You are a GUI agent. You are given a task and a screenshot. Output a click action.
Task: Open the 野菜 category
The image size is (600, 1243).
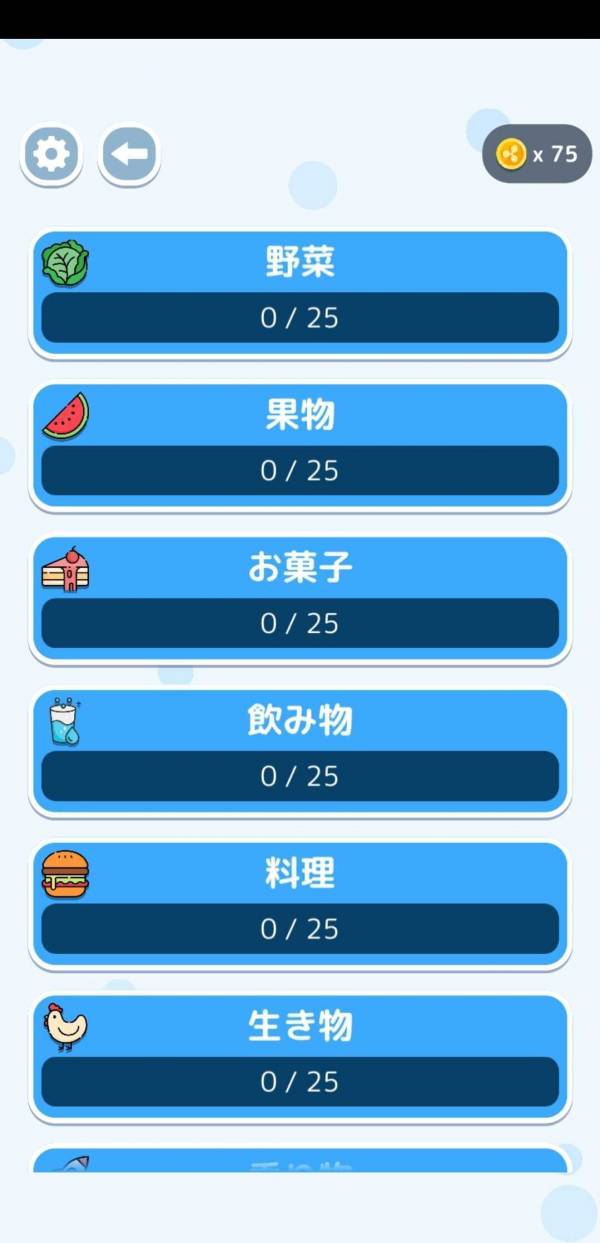[x=300, y=292]
